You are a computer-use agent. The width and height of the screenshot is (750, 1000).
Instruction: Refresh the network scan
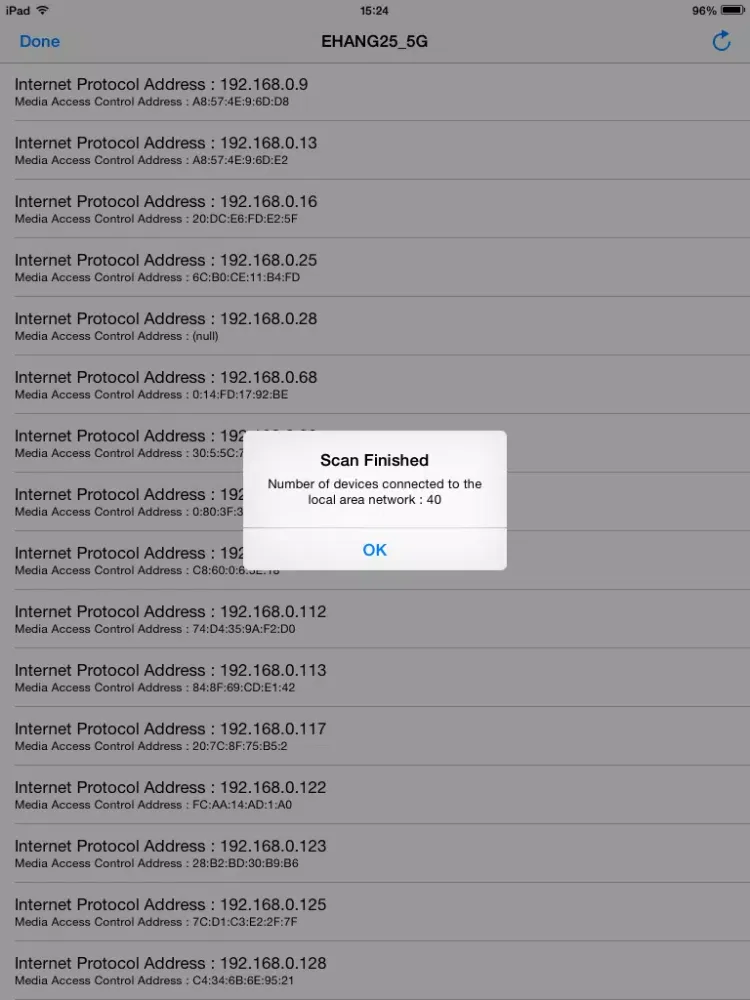720,41
